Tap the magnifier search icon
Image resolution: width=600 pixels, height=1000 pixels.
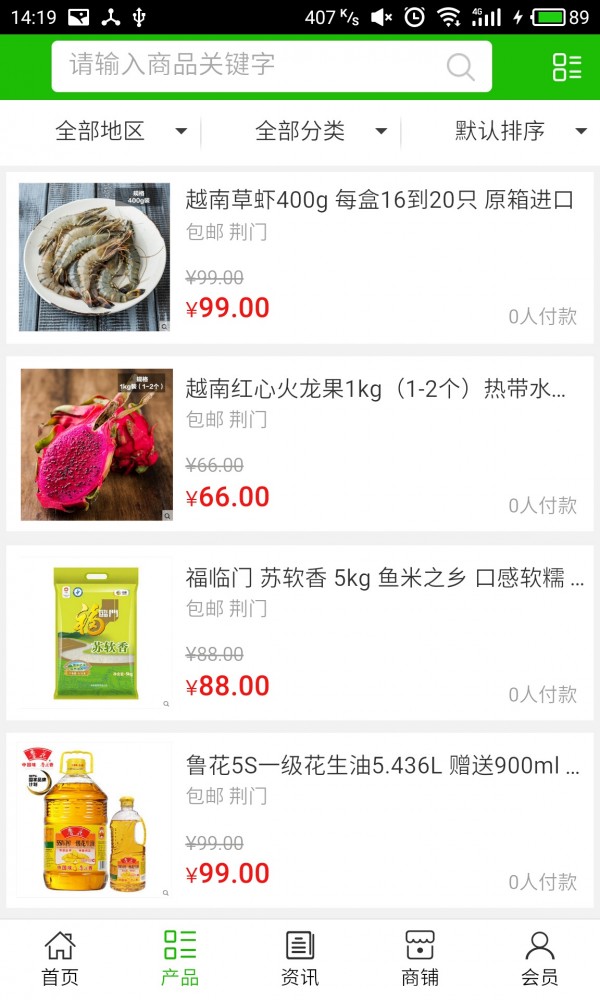(460, 67)
